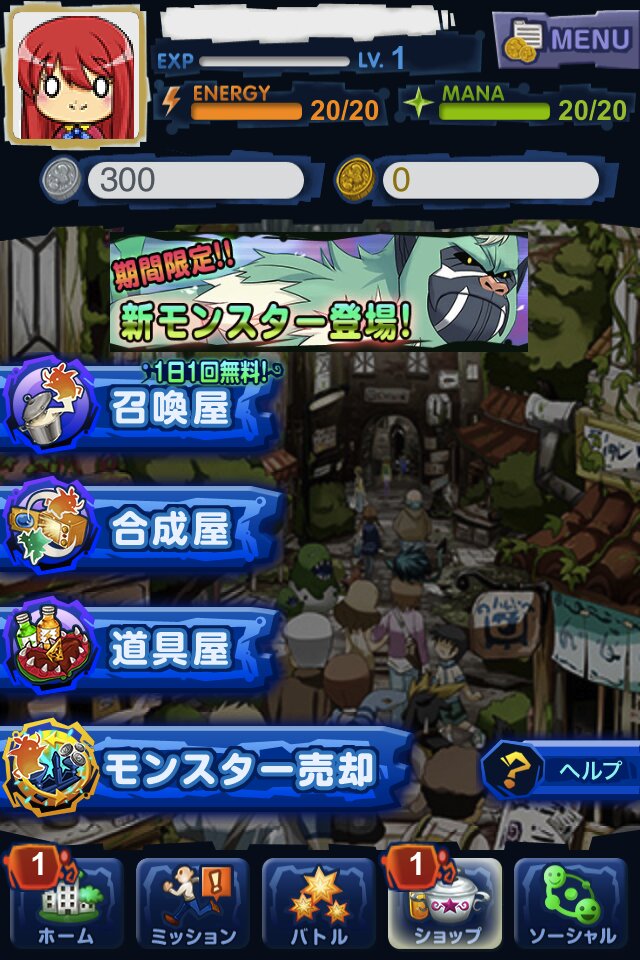Switch to the ホーム tab
Viewport: 640px width, 960px height.
(66, 903)
